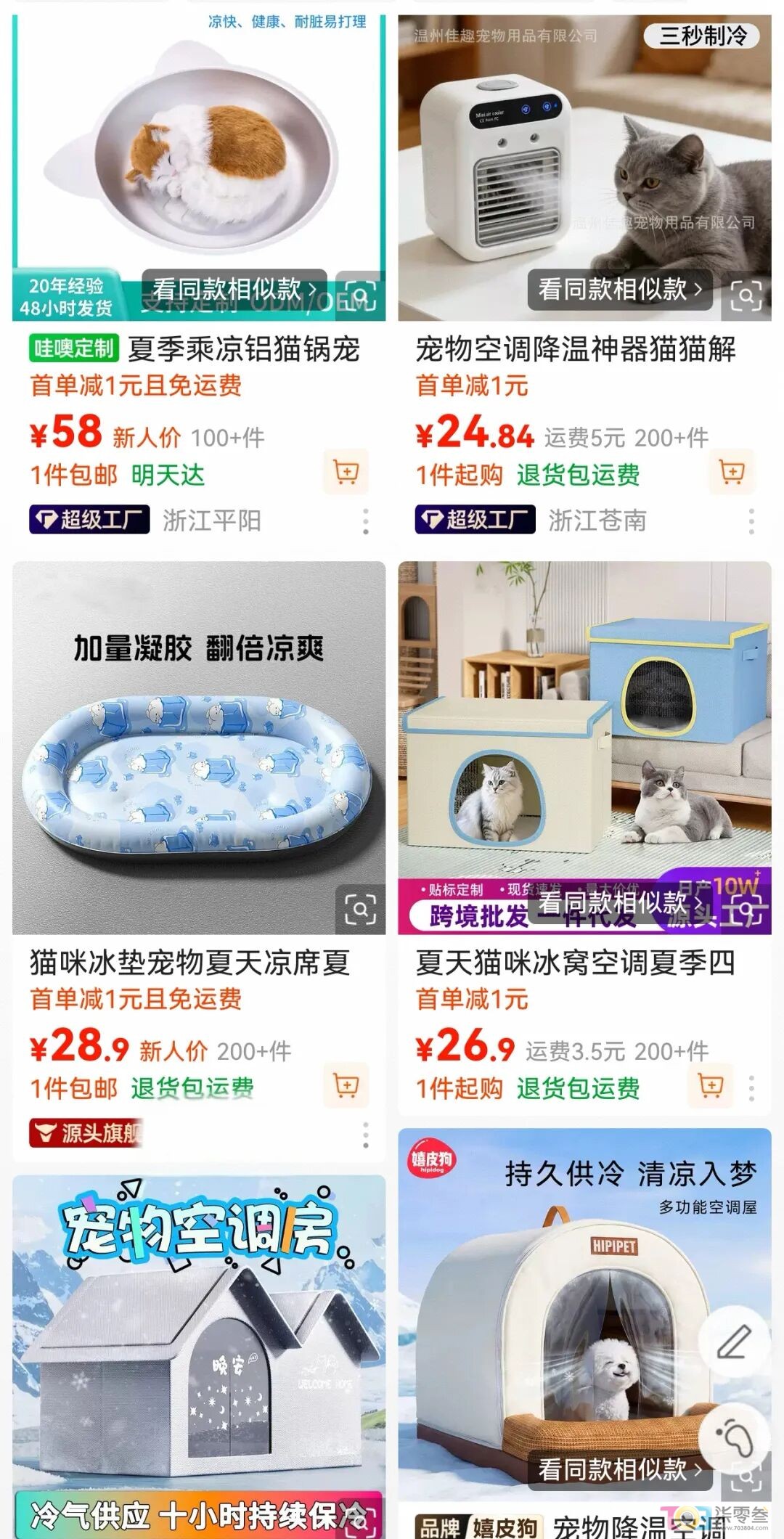784x1539 pixels.
Task: Add the ¥28.9 cat ice mat to cart
Action: 346,1085
